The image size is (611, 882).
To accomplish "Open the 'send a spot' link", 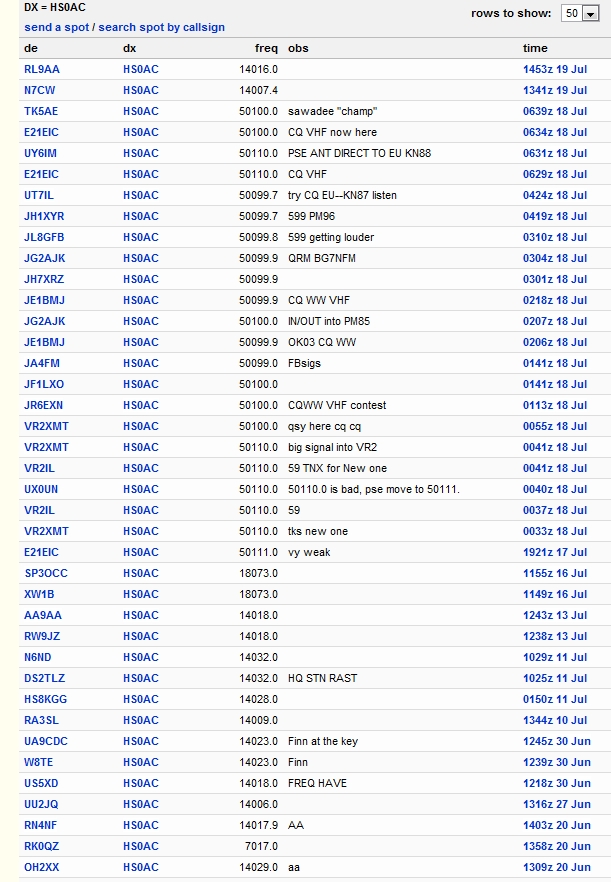I will [x=56, y=27].
